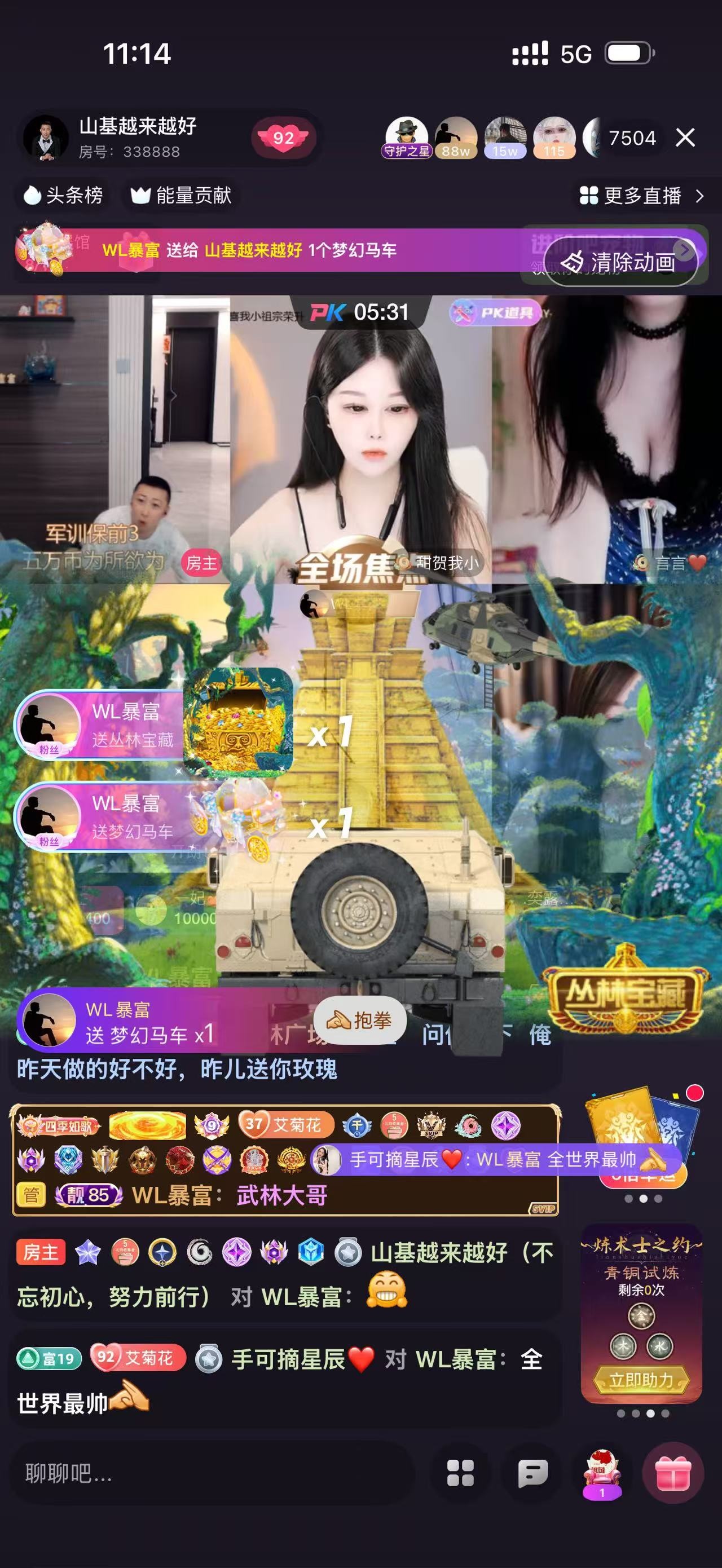Tap 立即助力 in 炼术士之约 card
722x1568 pixels.
coord(641,1380)
